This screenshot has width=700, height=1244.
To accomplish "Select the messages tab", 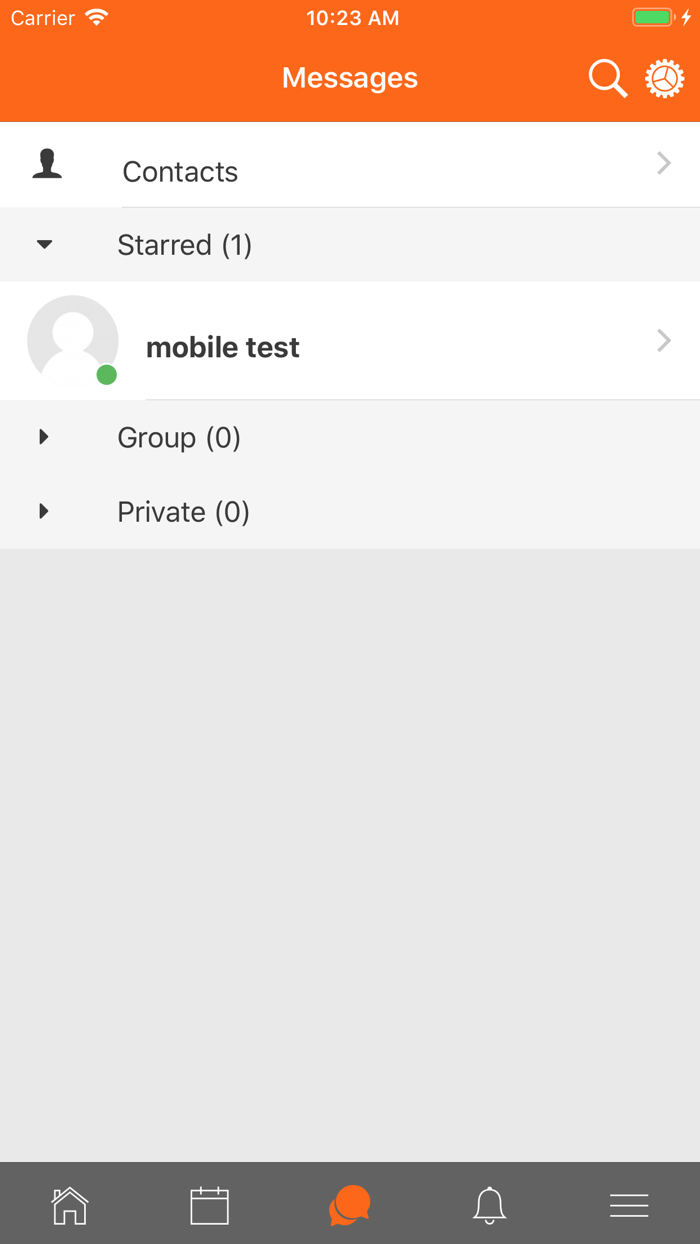I will 350,1205.
